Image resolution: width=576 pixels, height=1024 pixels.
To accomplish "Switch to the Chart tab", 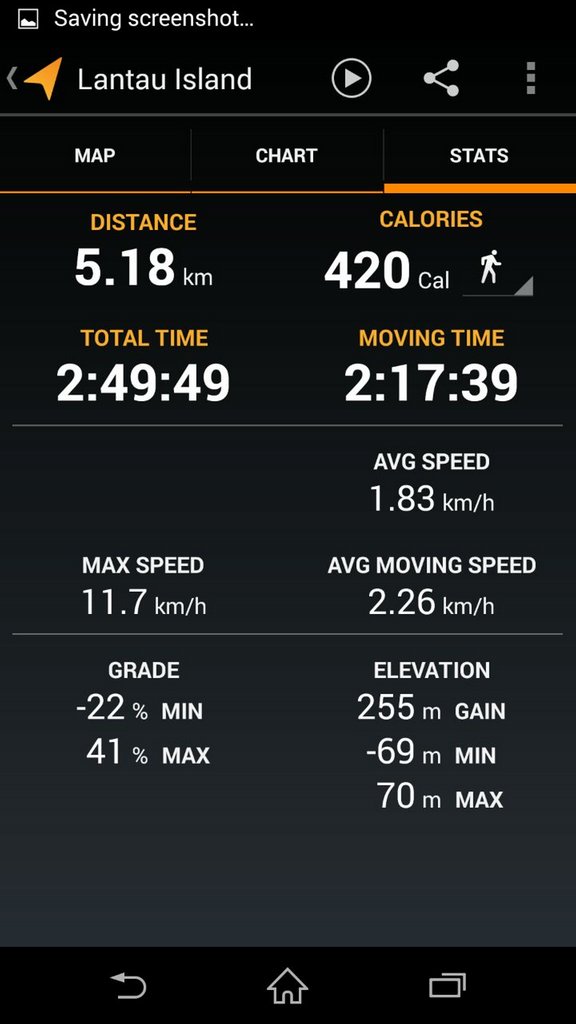I will [286, 155].
